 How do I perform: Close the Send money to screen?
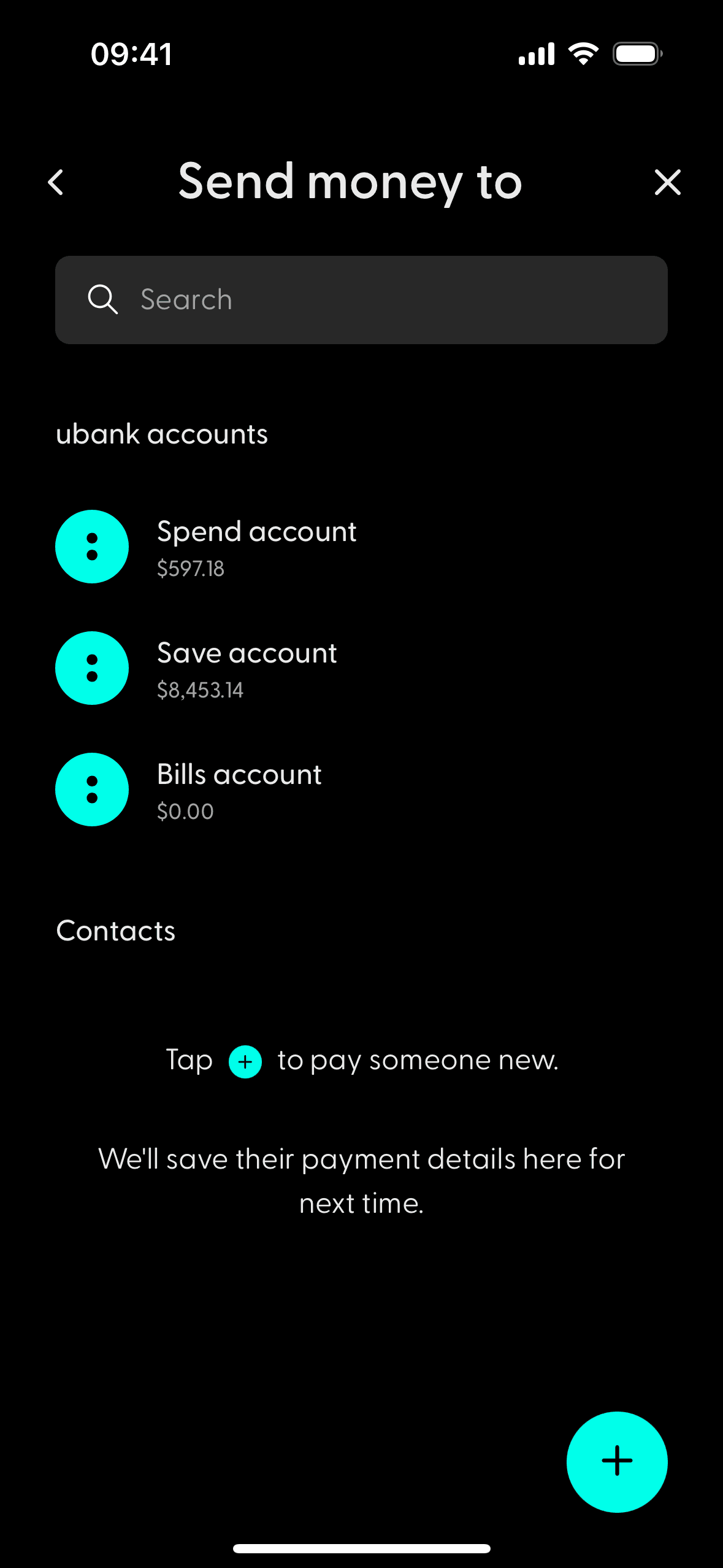click(x=667, y=182)
